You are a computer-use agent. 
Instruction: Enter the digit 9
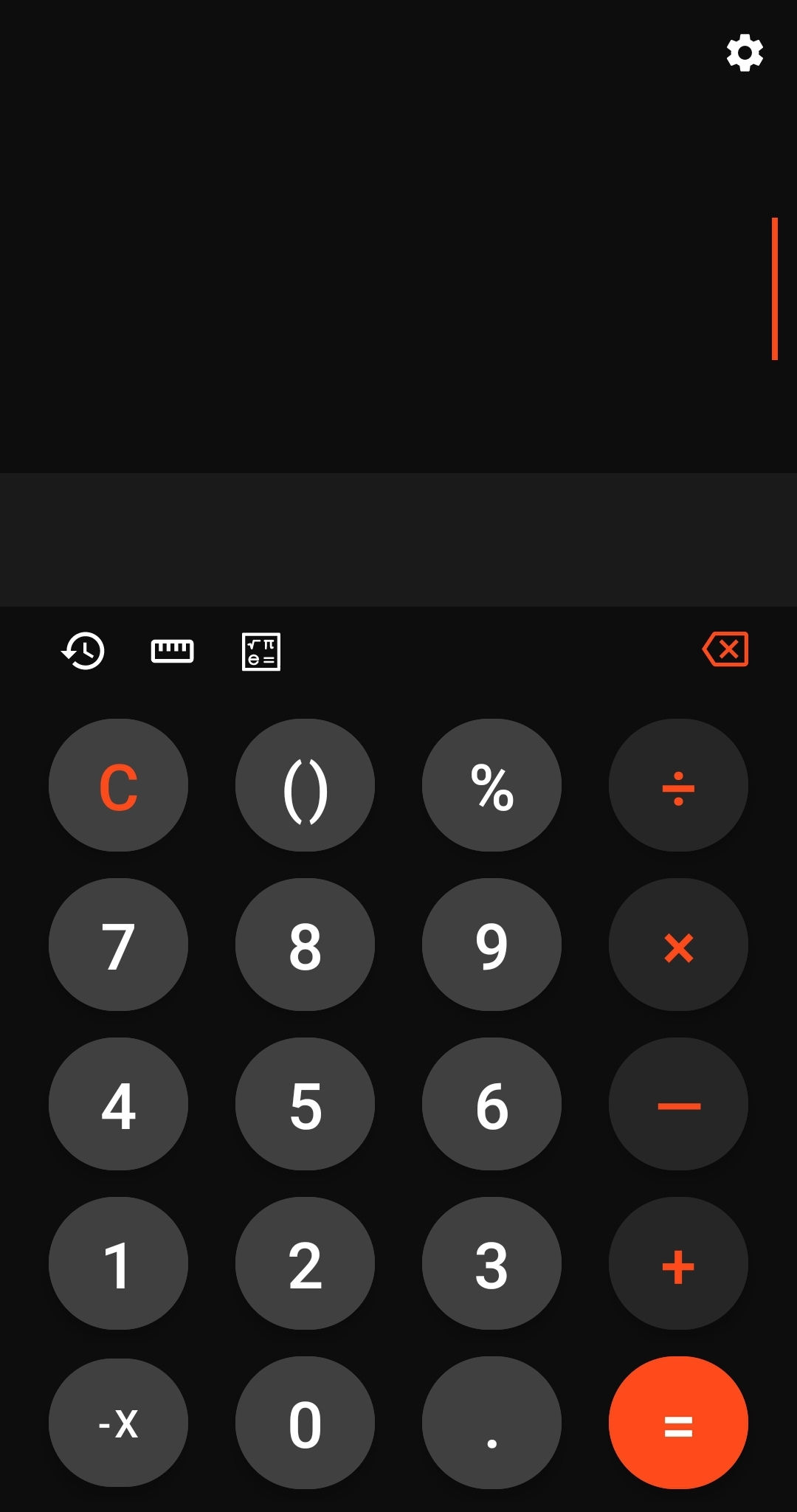point(491,945)
